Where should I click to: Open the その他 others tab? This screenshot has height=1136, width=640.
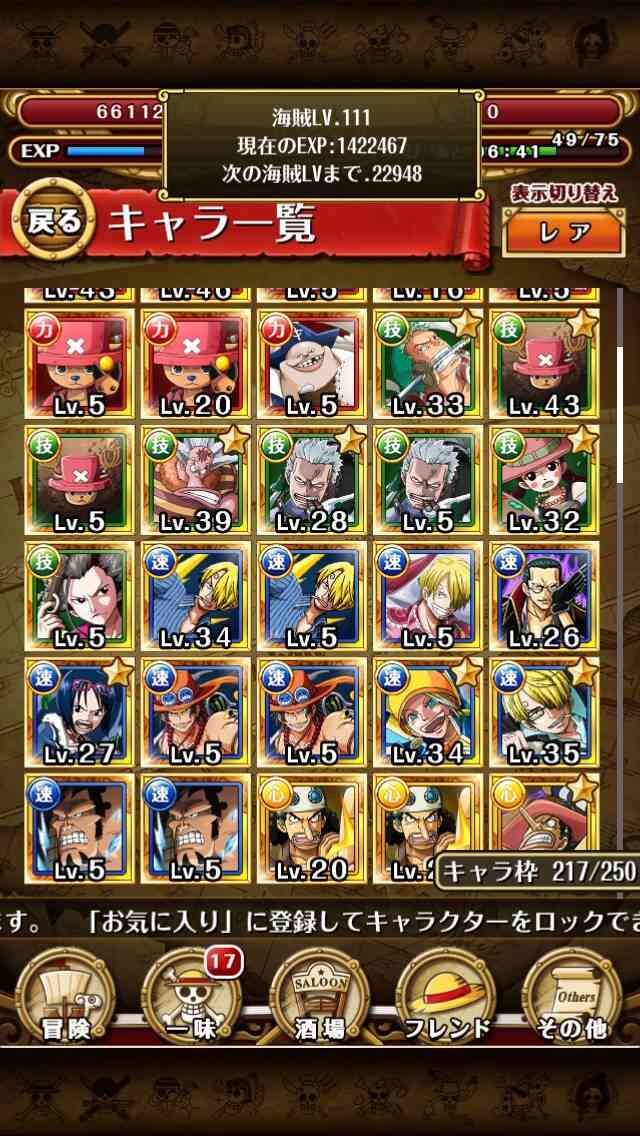[573, 994]
